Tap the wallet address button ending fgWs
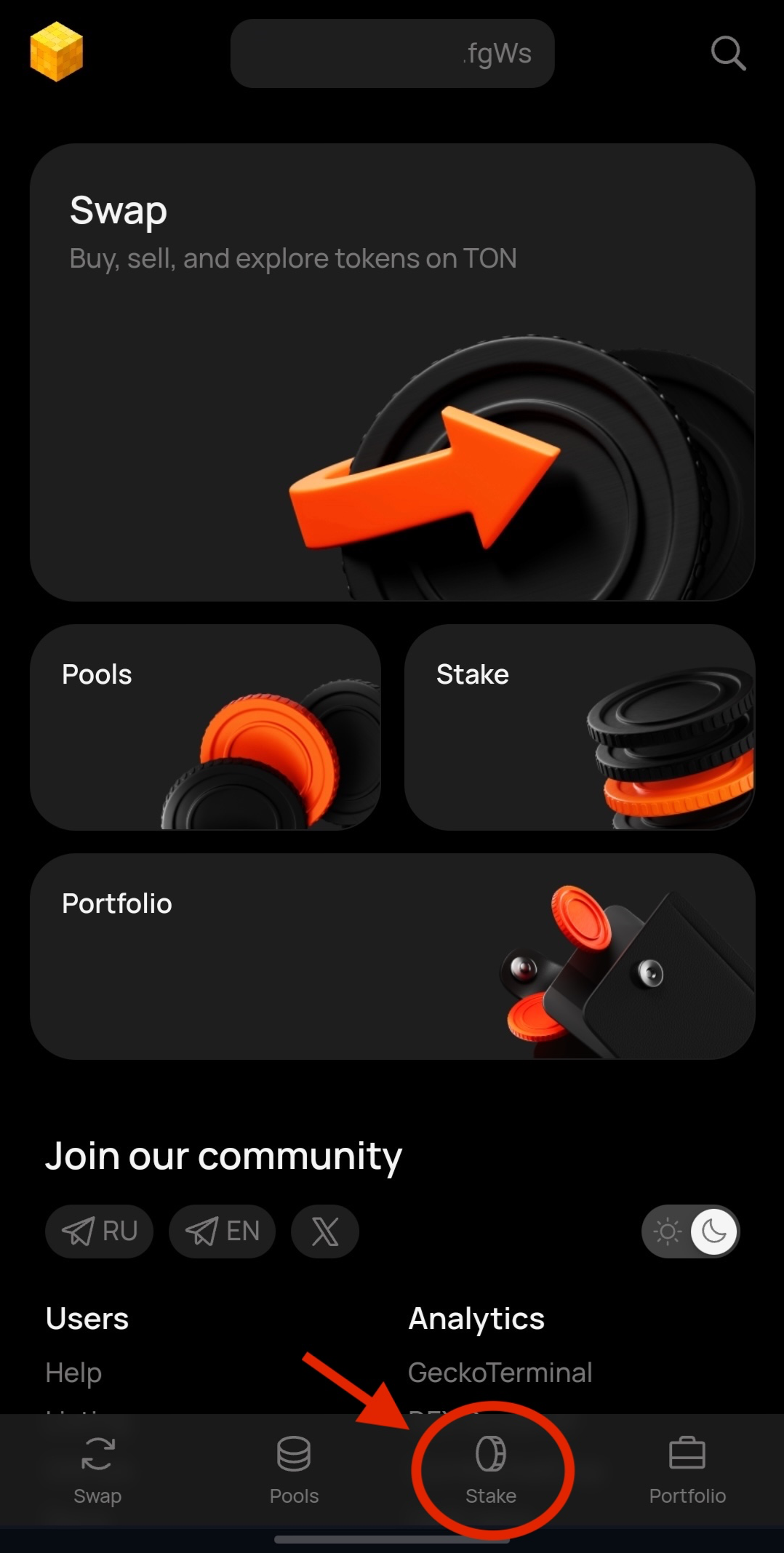This screenshot has height=1553, width=784. click(x=392, y=54)
